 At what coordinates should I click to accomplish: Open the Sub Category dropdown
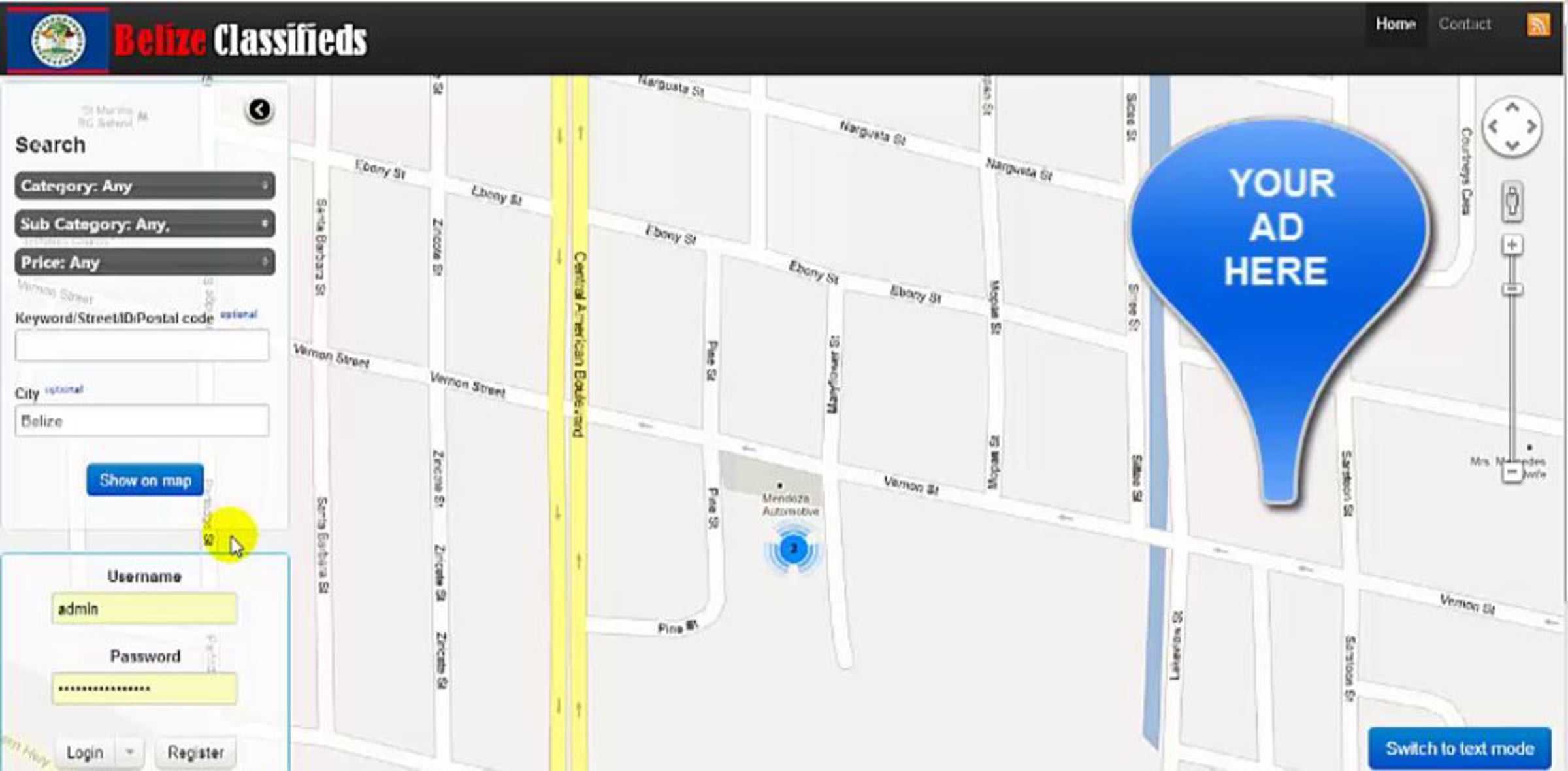[x=144, y=224]
